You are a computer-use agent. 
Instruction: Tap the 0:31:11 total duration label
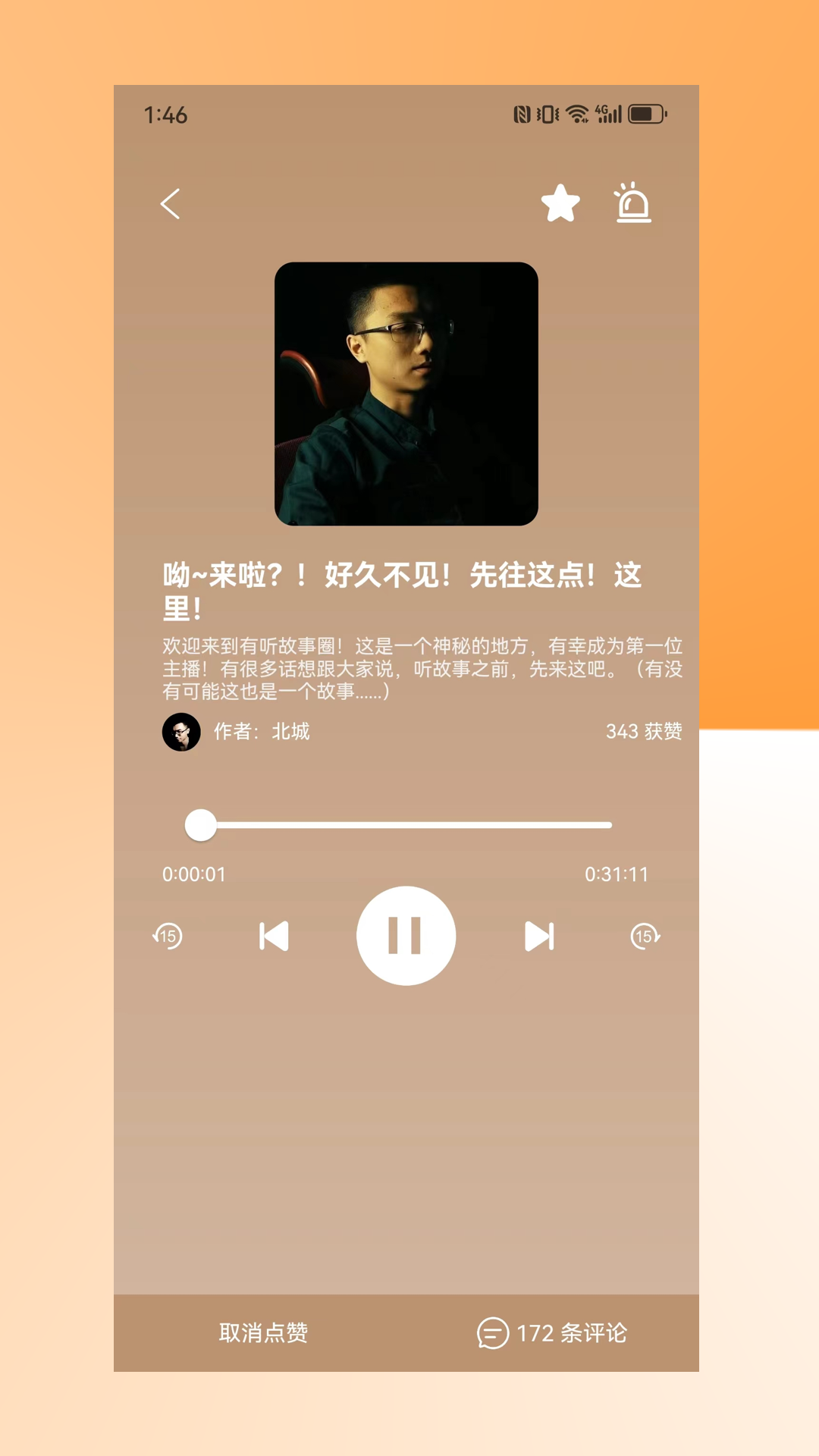pyautogui.click(x=617, y=874)
